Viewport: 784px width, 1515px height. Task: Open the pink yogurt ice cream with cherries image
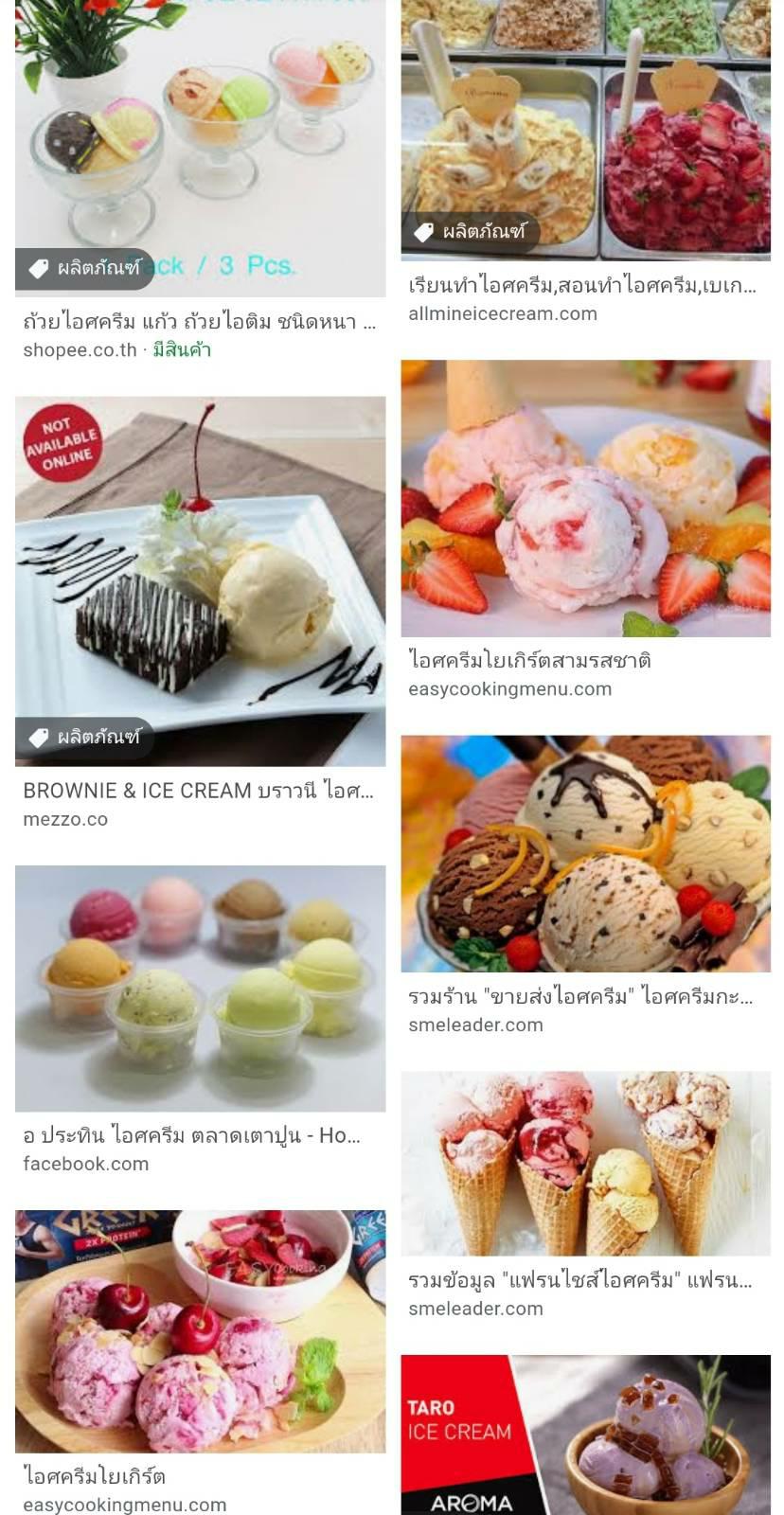pos(200,1330)
